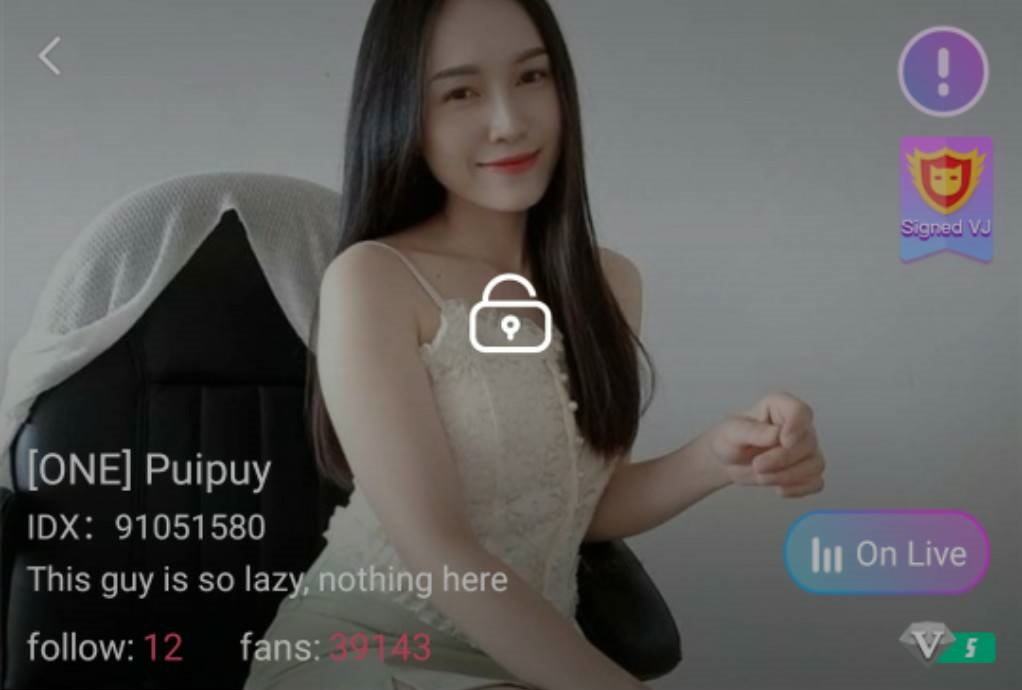
Task: Report this user via exclamation icon
Action: pyautogui.click(x=943, y=72)
